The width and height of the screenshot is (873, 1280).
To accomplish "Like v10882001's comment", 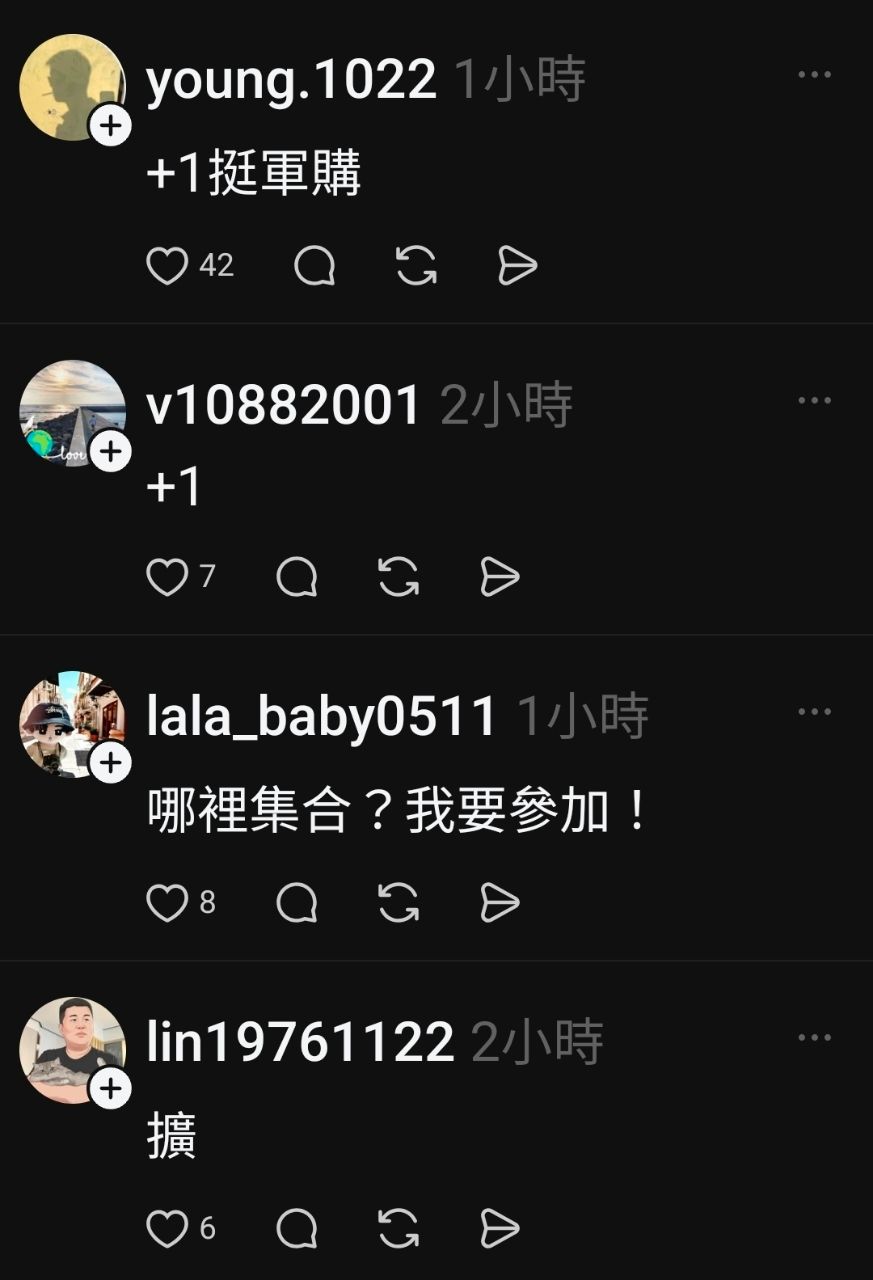I will [167, 577].
